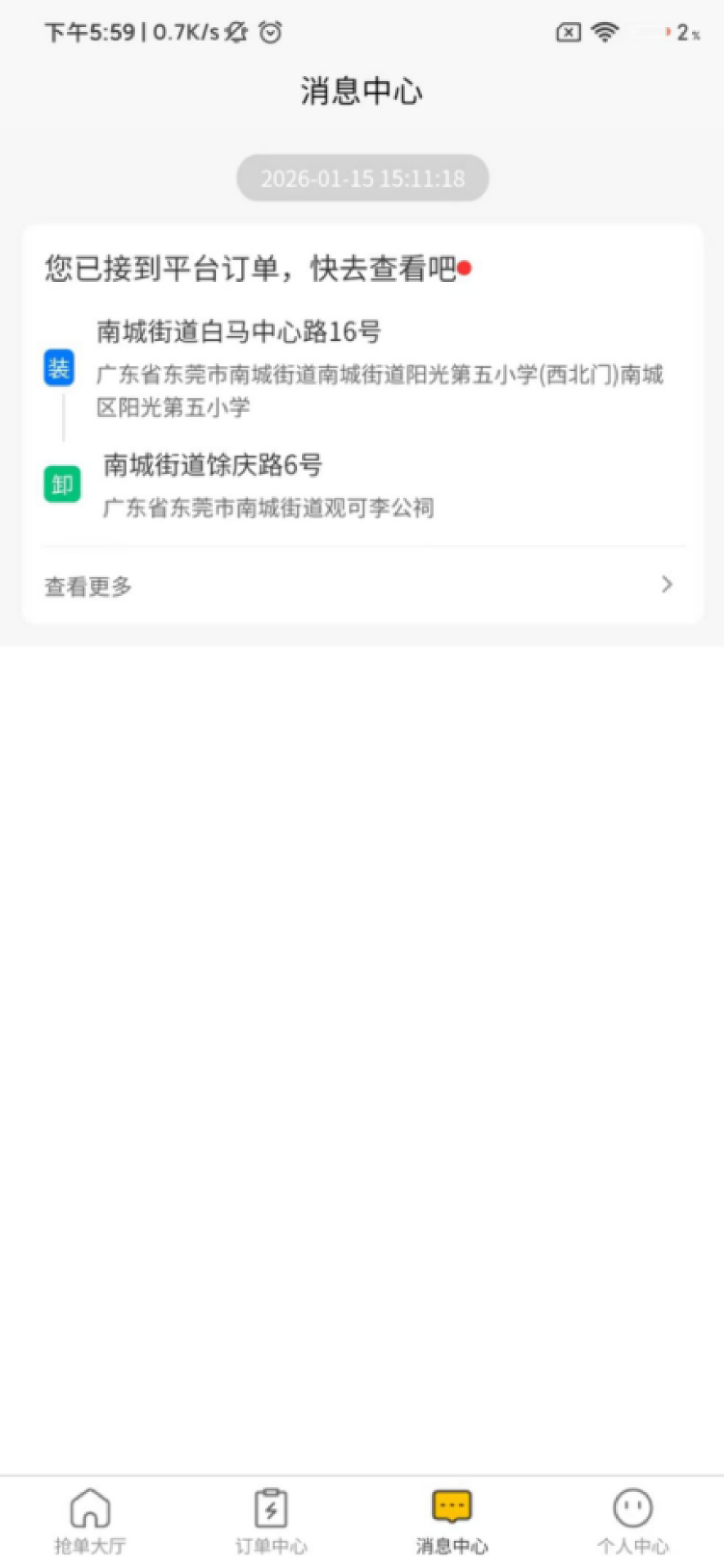Image resolution: width=724 pixels, height=1568 pixels.
Task: Select the address 南城街道白马中心路16号
Action: click(x=241, y=332)
